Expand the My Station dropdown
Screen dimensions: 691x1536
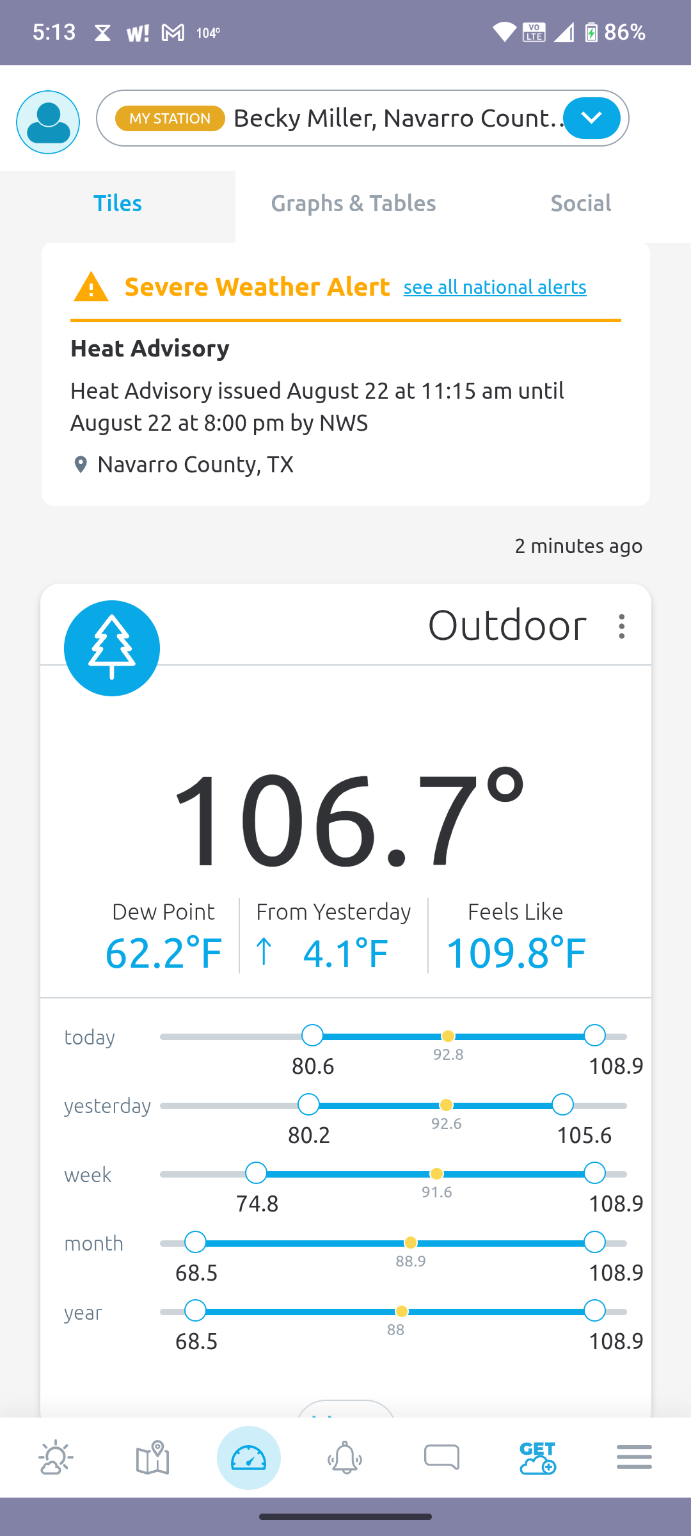click(x=592, y=119)
